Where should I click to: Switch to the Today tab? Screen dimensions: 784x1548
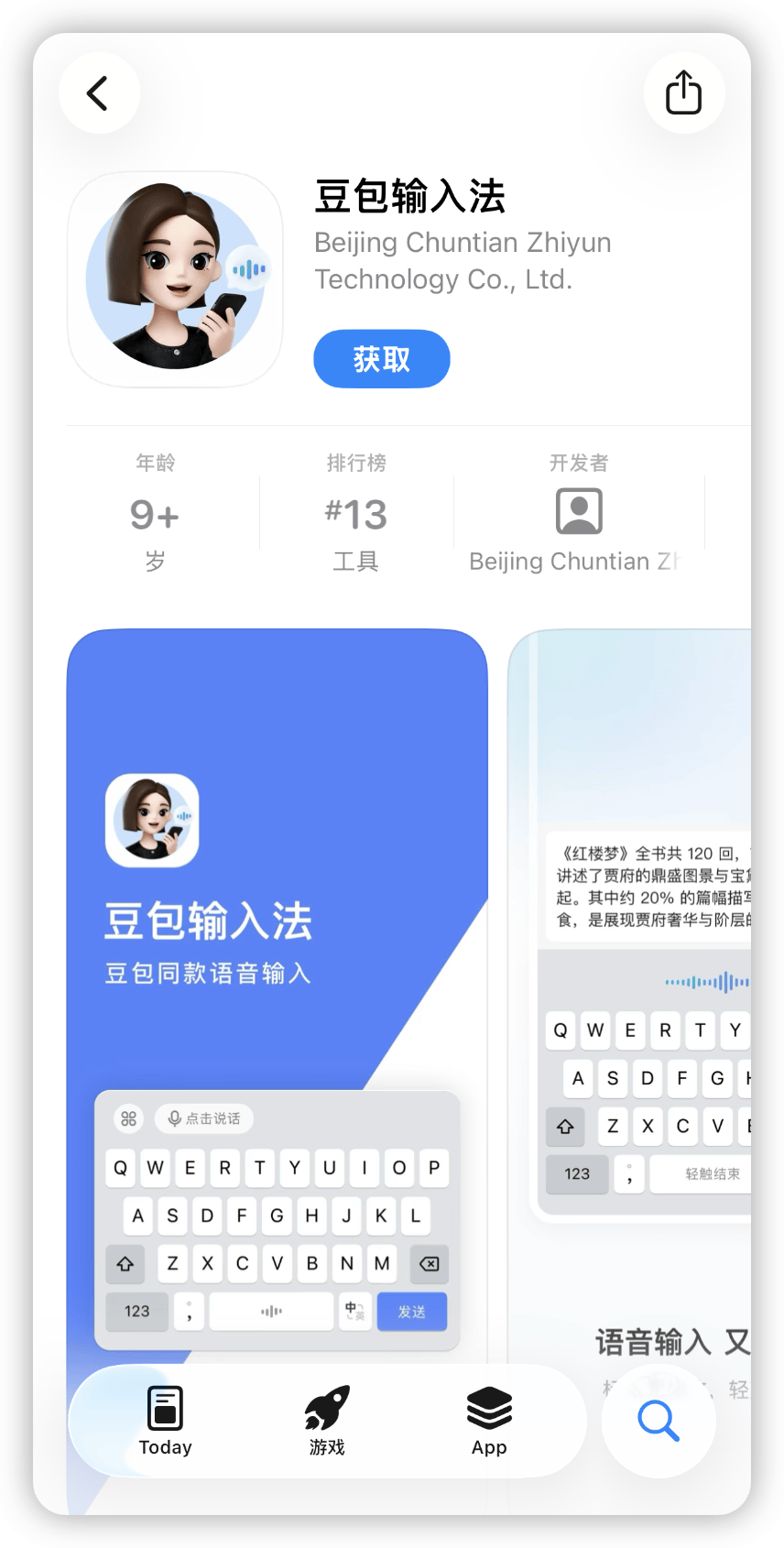point(166,1421)
